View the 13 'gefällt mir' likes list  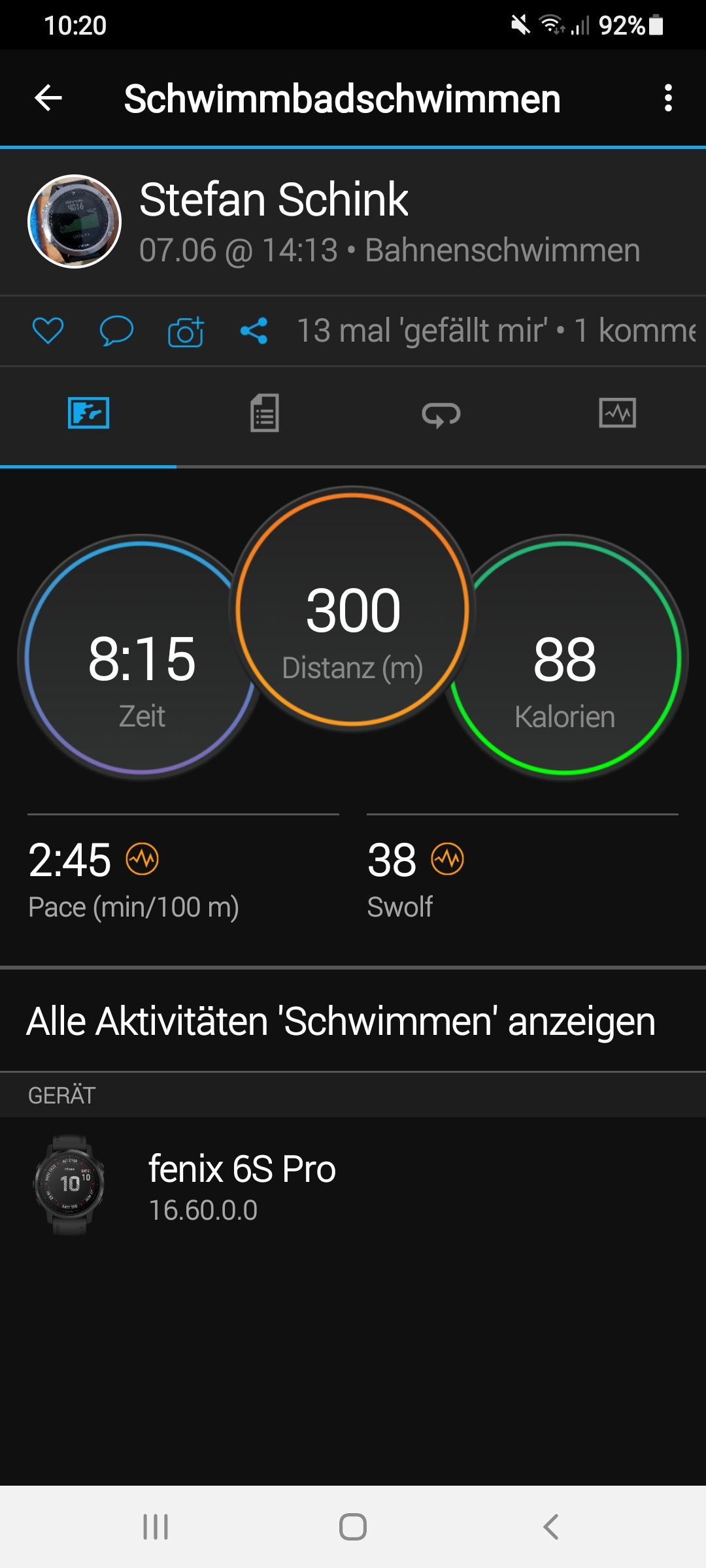[x=422, y=331]
